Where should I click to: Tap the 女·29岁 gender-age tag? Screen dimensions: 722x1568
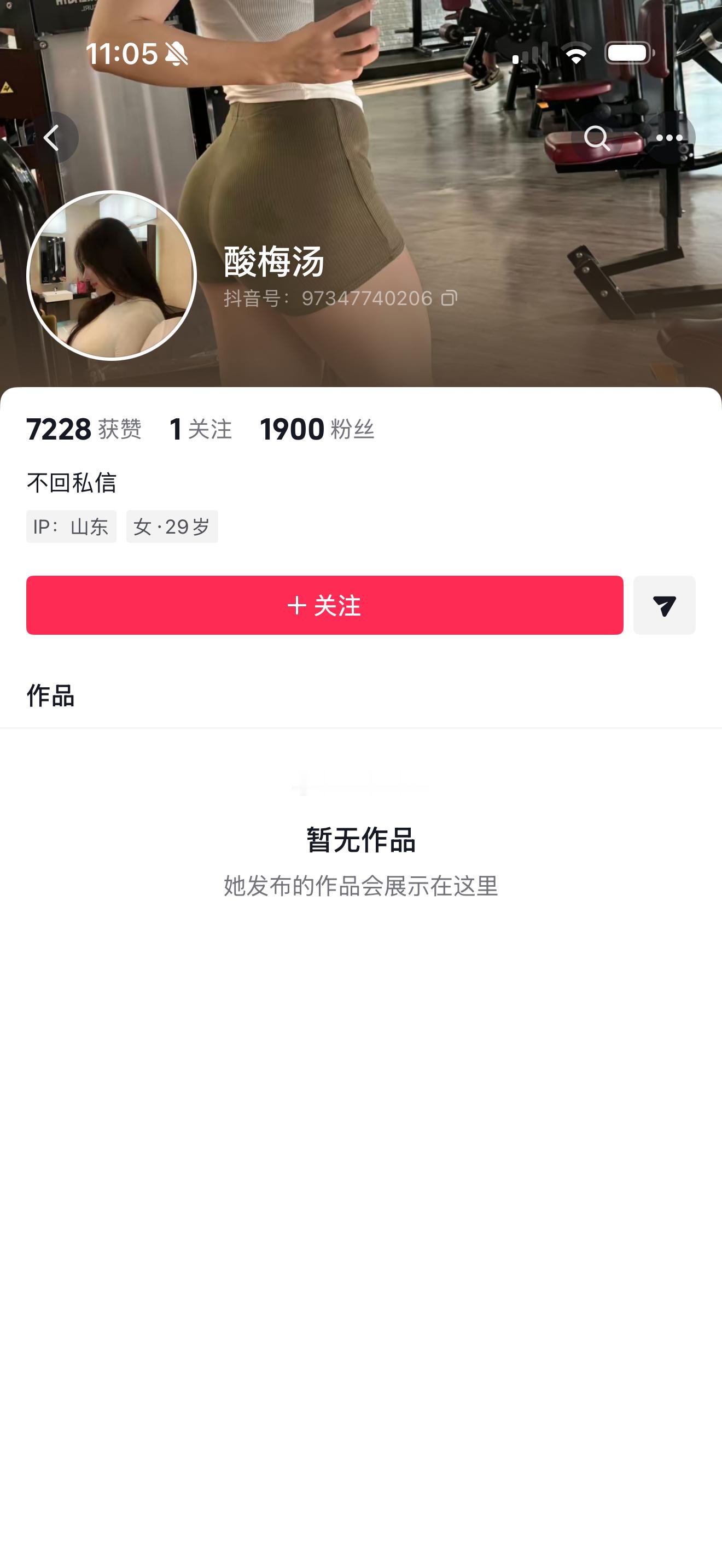172,526
